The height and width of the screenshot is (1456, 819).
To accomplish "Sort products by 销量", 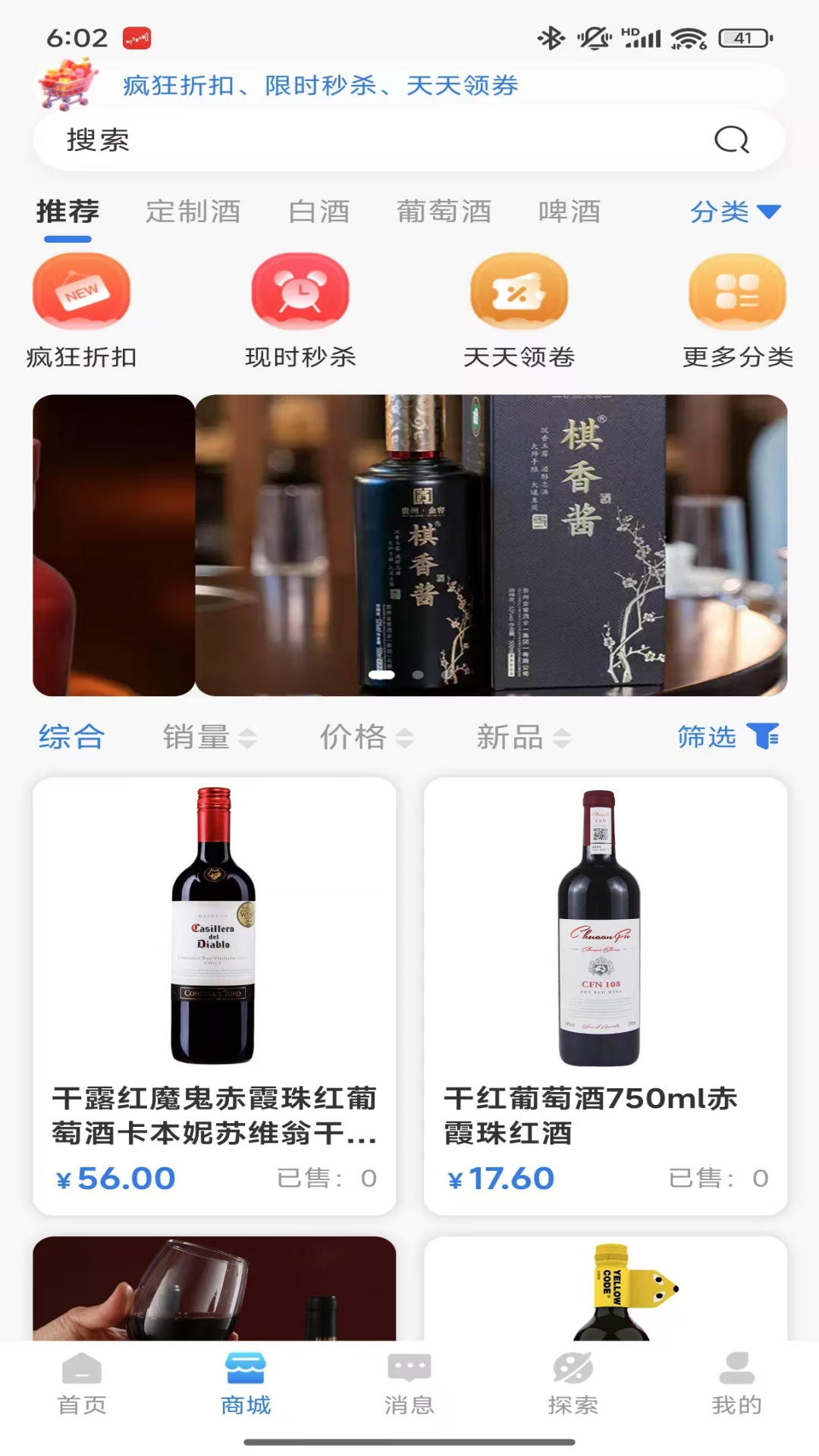I will click(x=209, y=737).
